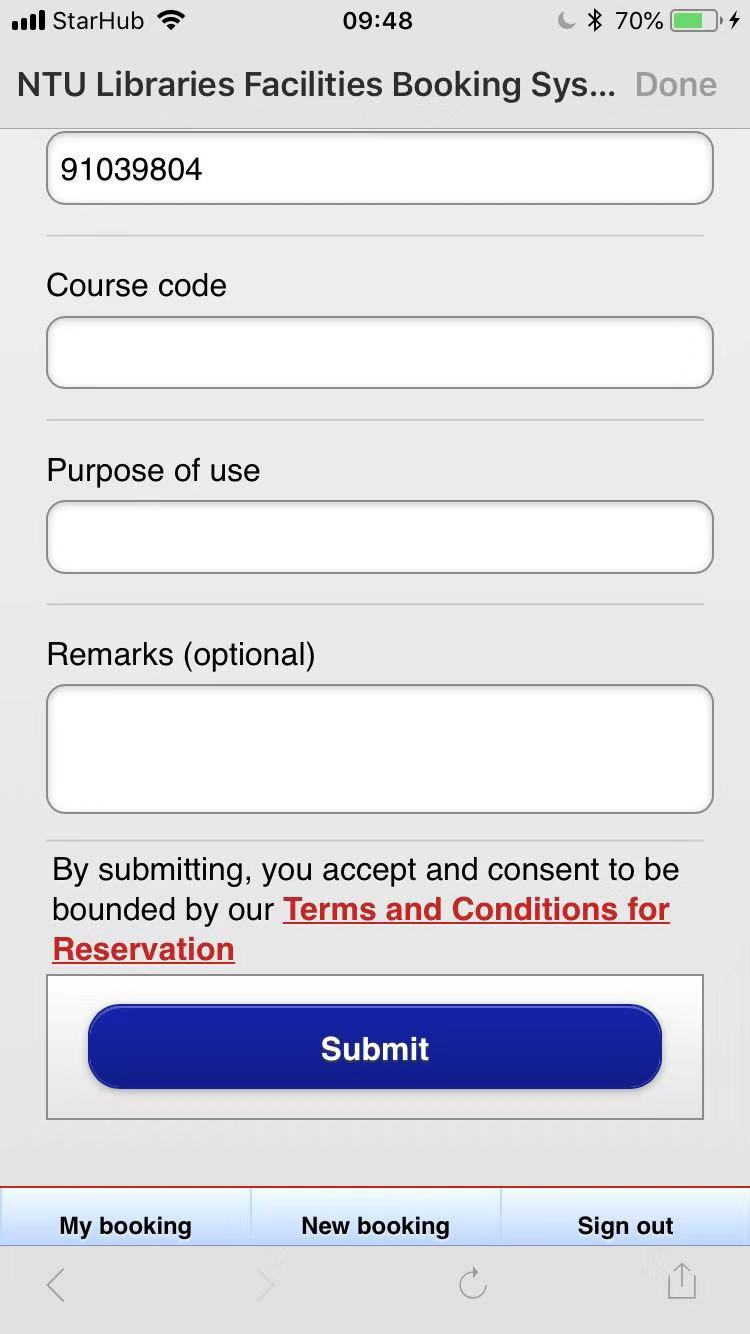
Task: Focus the Course code field
Action: pyautogui.click(x=379, y=352)
